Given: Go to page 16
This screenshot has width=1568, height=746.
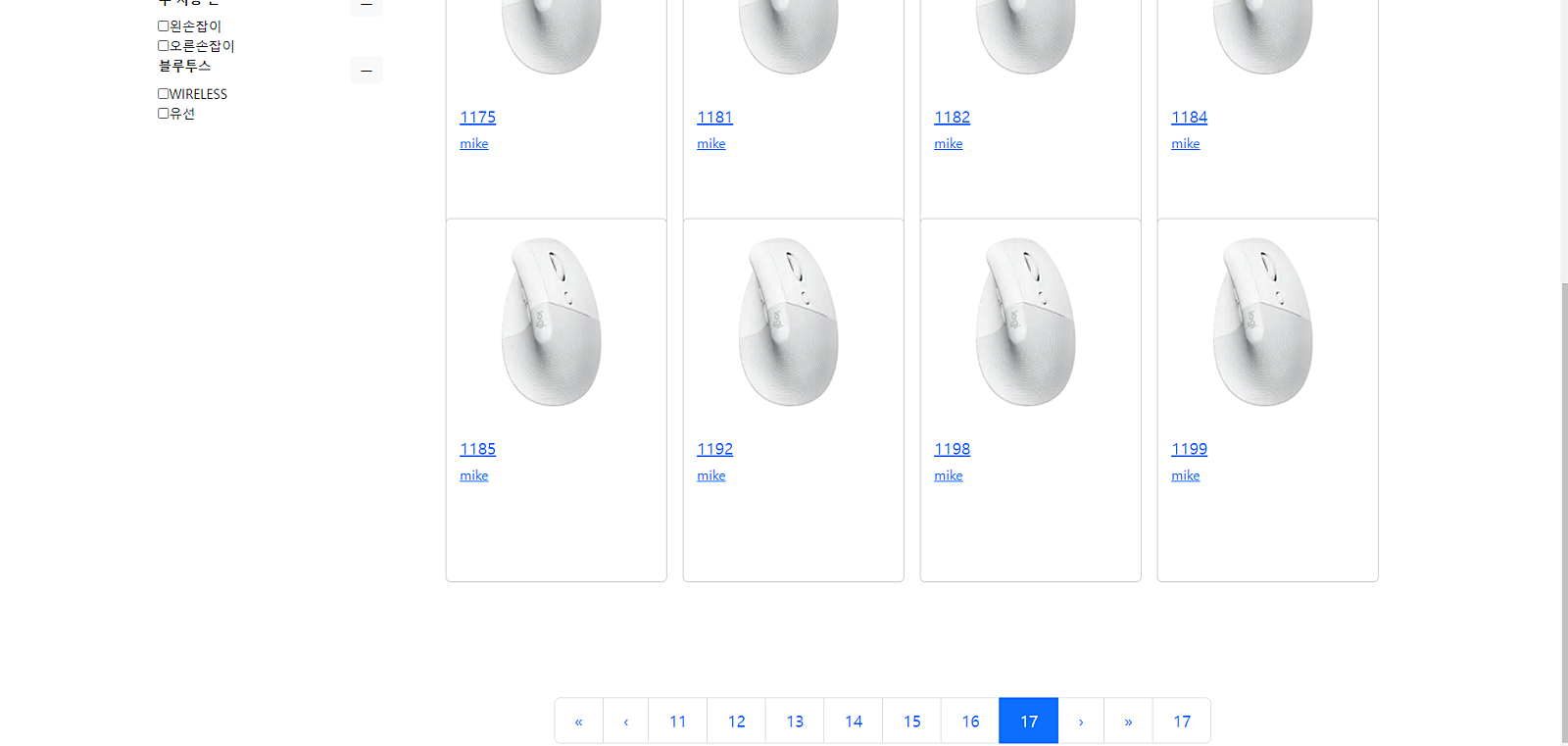Looking at the screenshot, I should [970, 721].
